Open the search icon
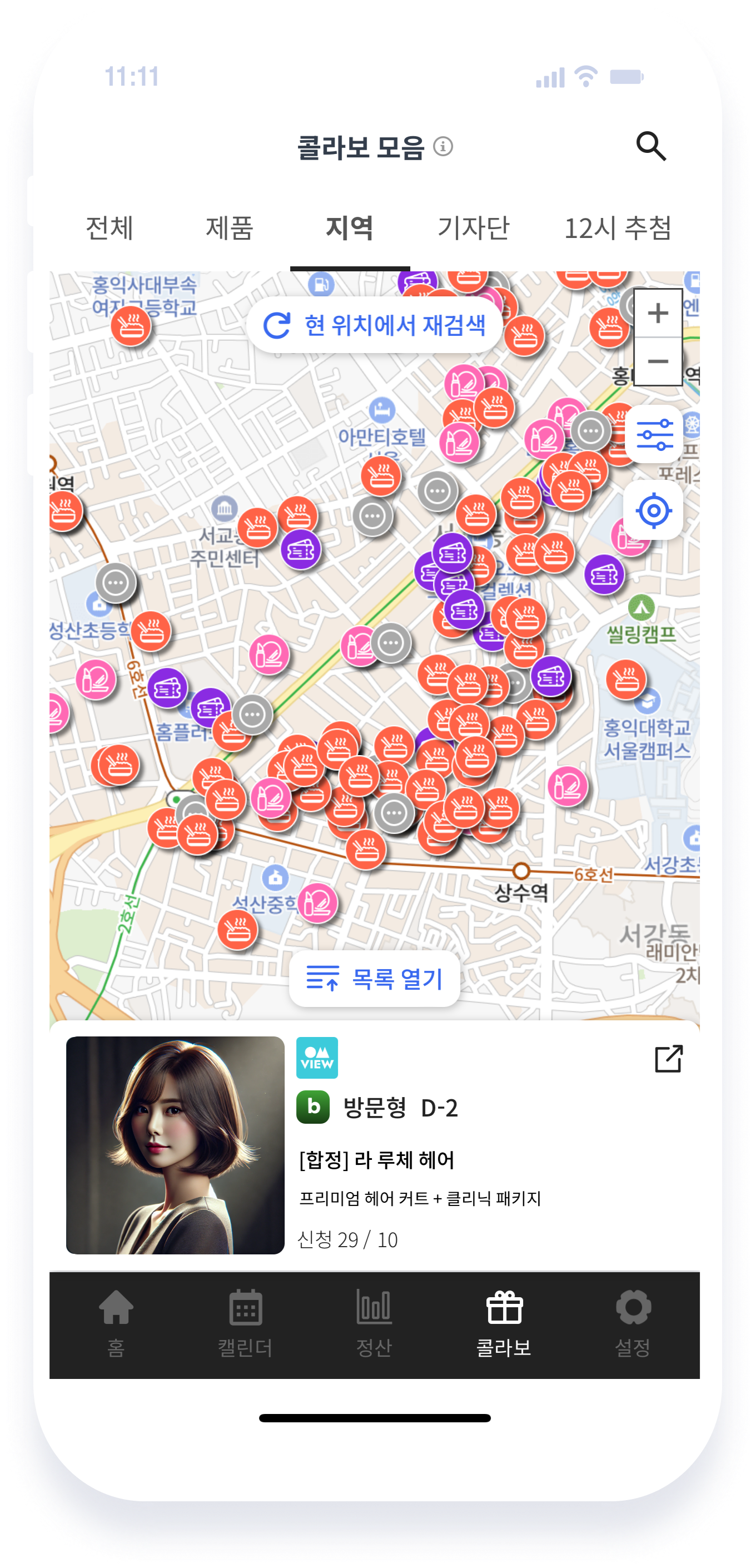Image resolution: width=756 pixels, height=1568 pixels. click(651, 146)
